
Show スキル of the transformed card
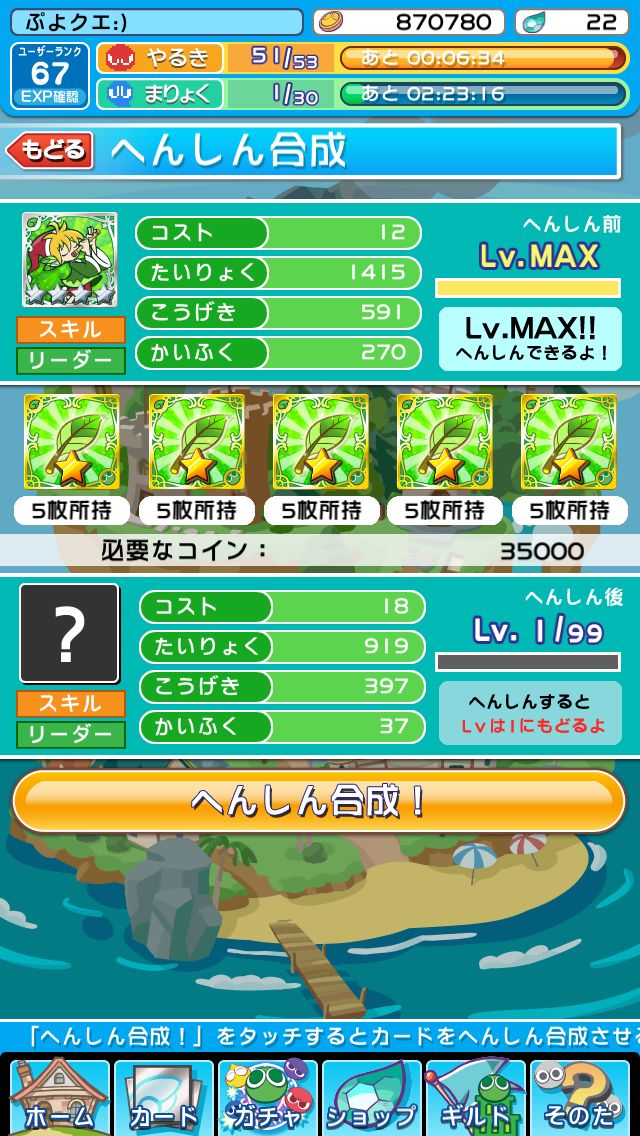tap(70, 703)
